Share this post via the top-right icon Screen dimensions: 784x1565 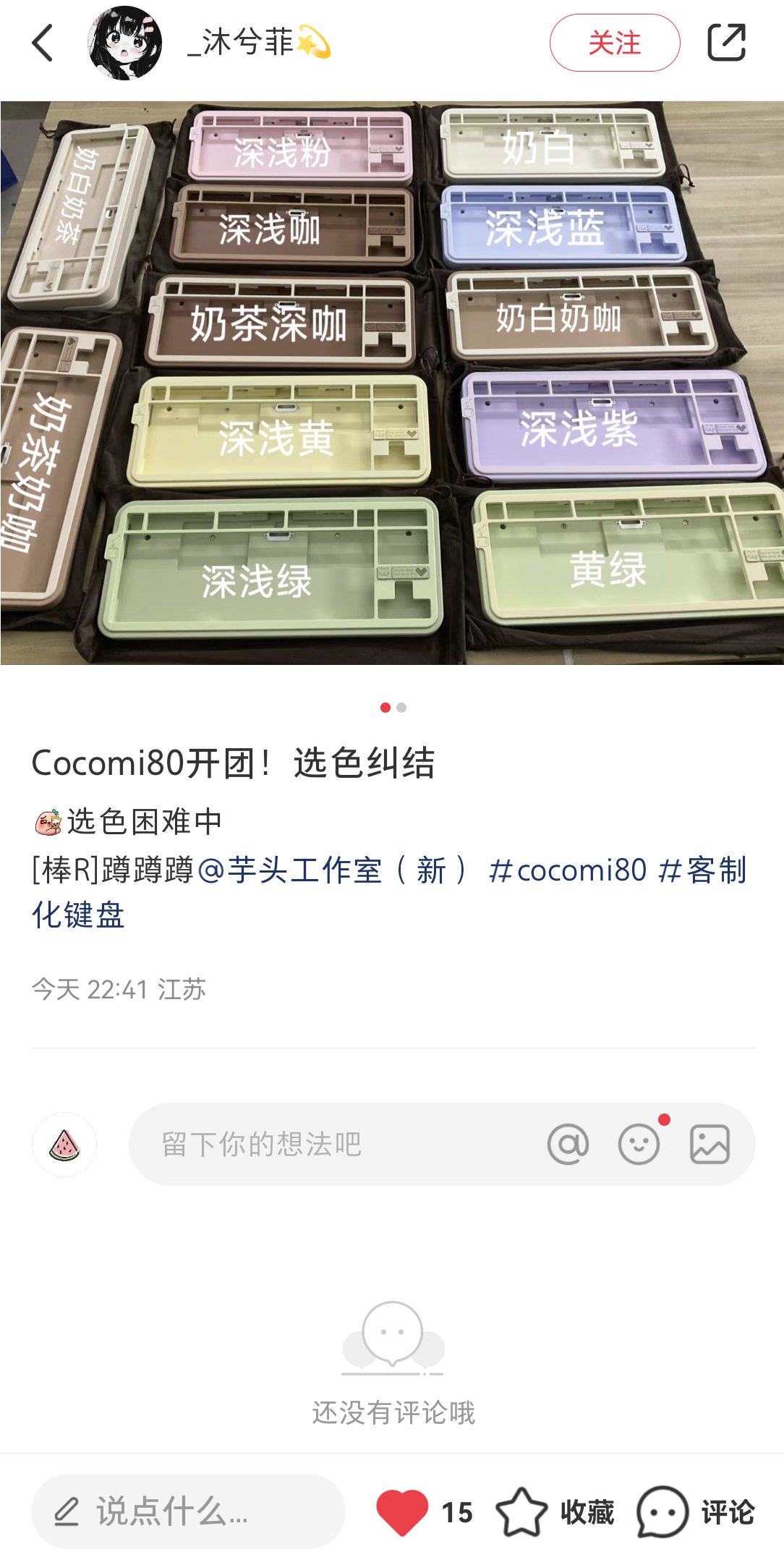click(726, 43)
